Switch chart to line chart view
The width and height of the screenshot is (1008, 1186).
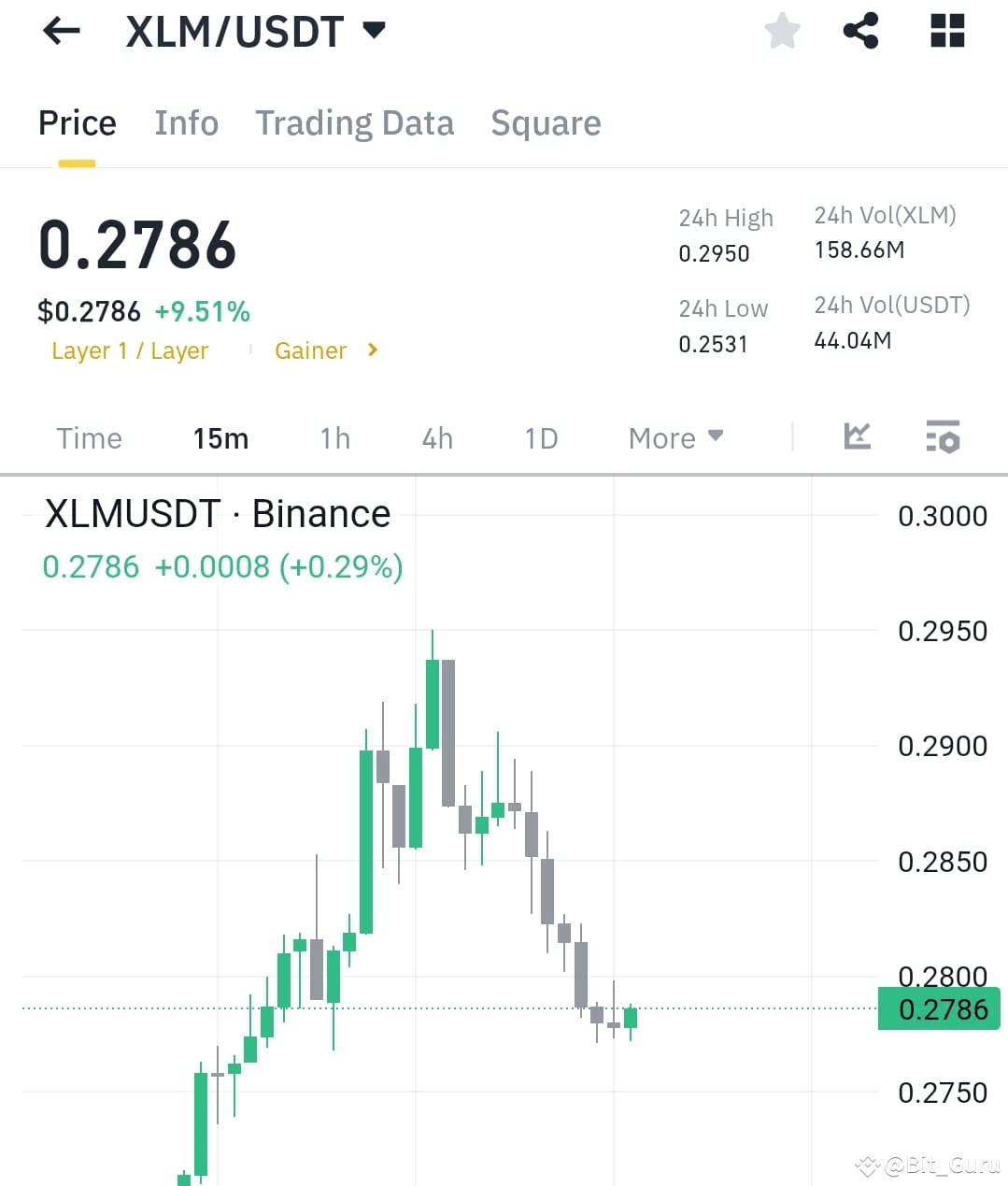[857, 436]
